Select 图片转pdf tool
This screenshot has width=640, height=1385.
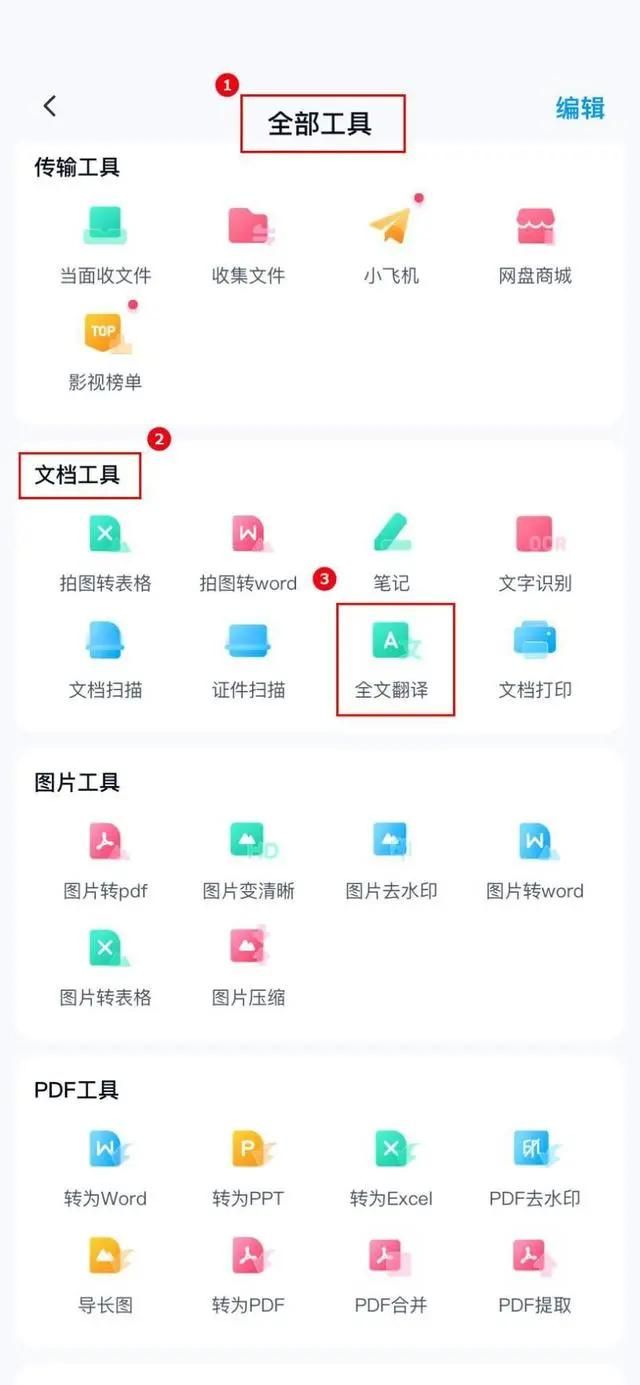(105, 860)
